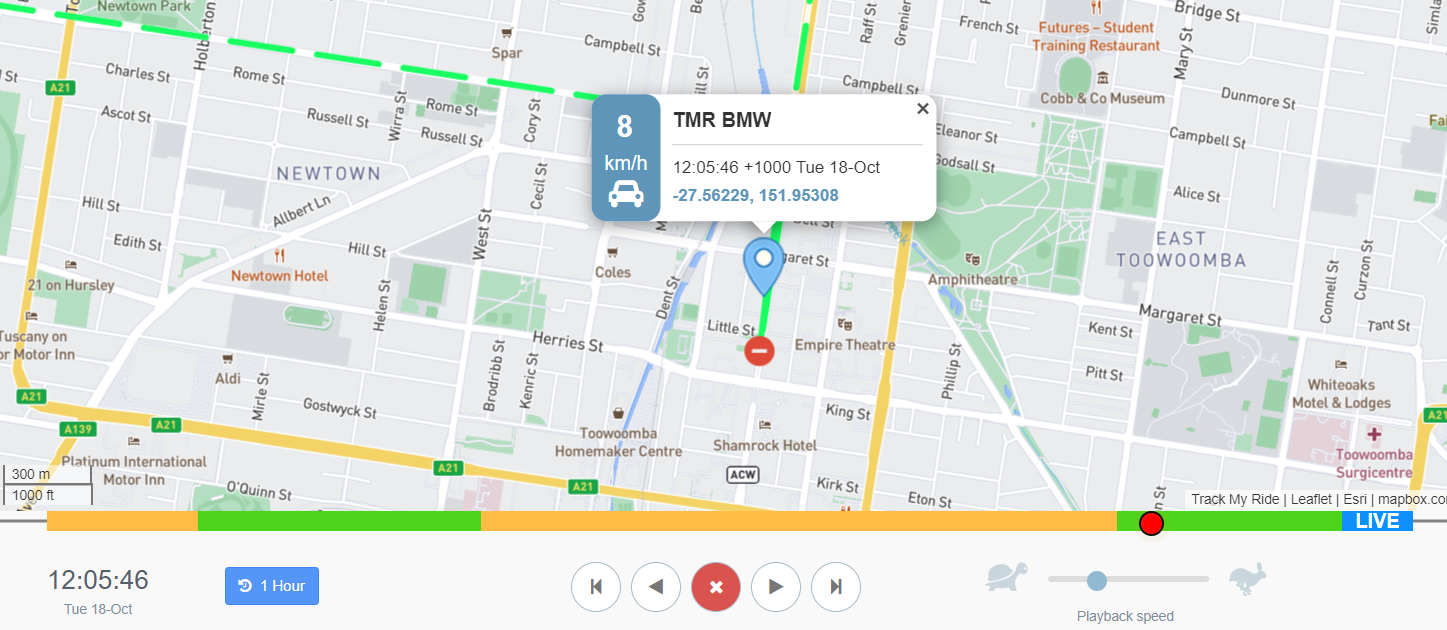Screen dimensions: 1447x630
Task: Tap the red timeline position marker
Action: pyautogui.click(x=1151, y=523)
